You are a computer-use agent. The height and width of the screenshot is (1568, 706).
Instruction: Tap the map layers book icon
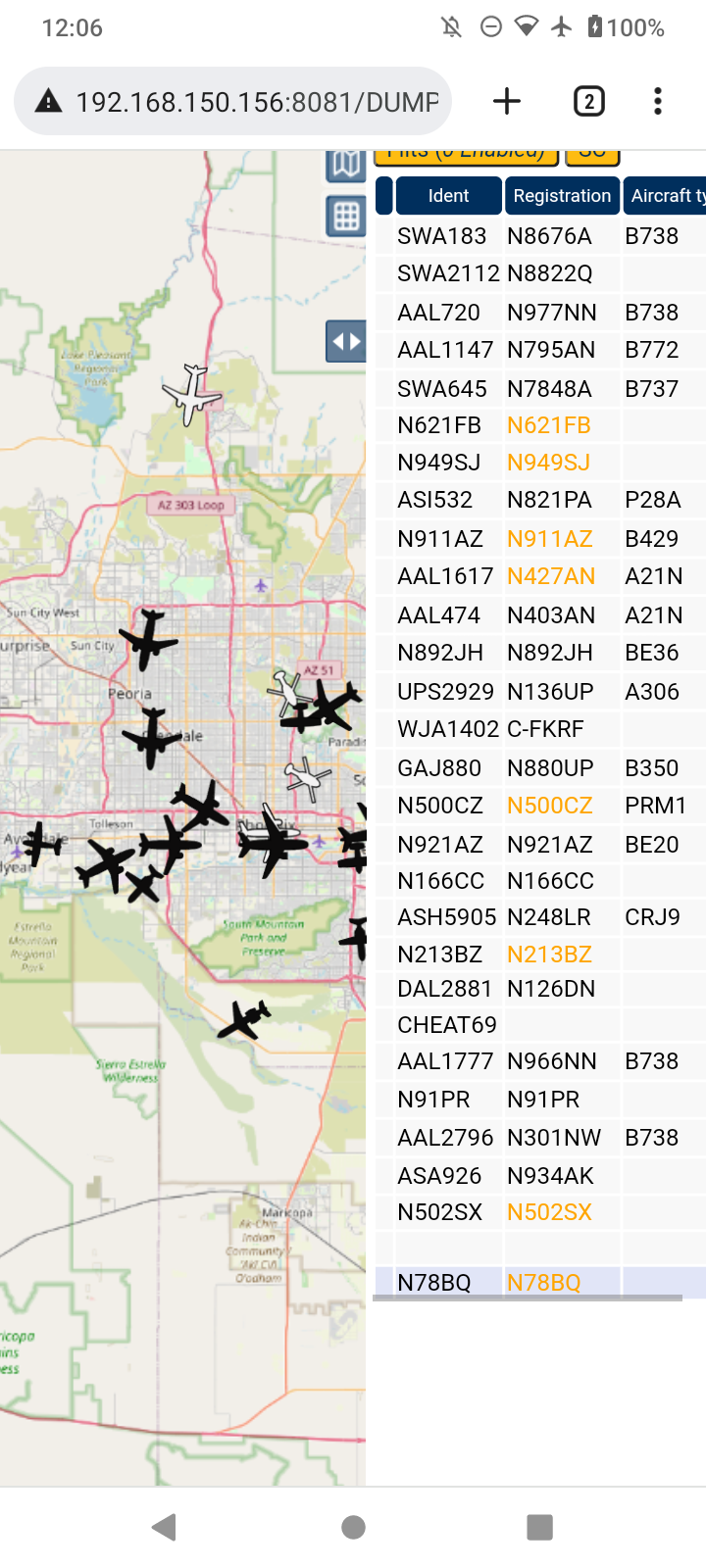(x=346, y=165)
